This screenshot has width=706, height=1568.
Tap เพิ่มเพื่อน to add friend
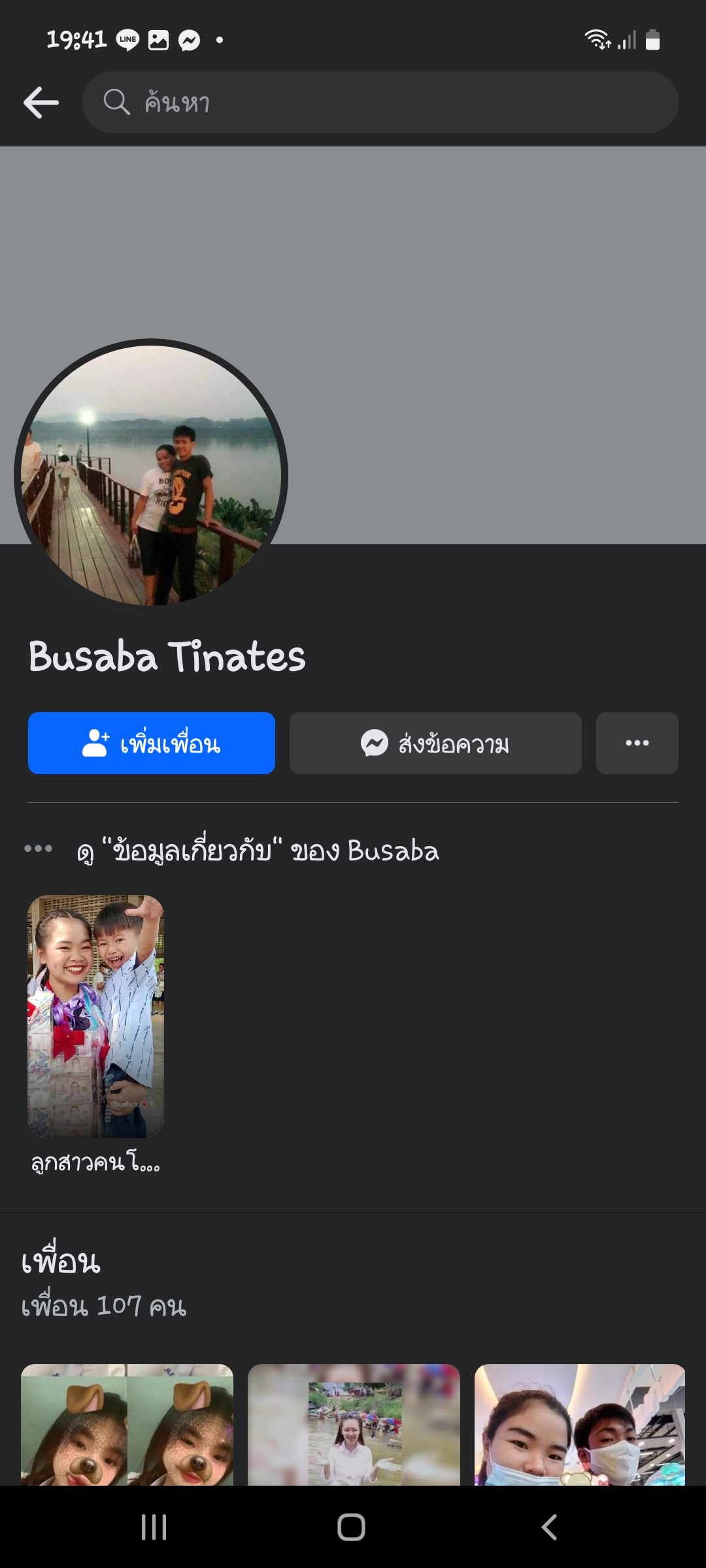point(151,743)
